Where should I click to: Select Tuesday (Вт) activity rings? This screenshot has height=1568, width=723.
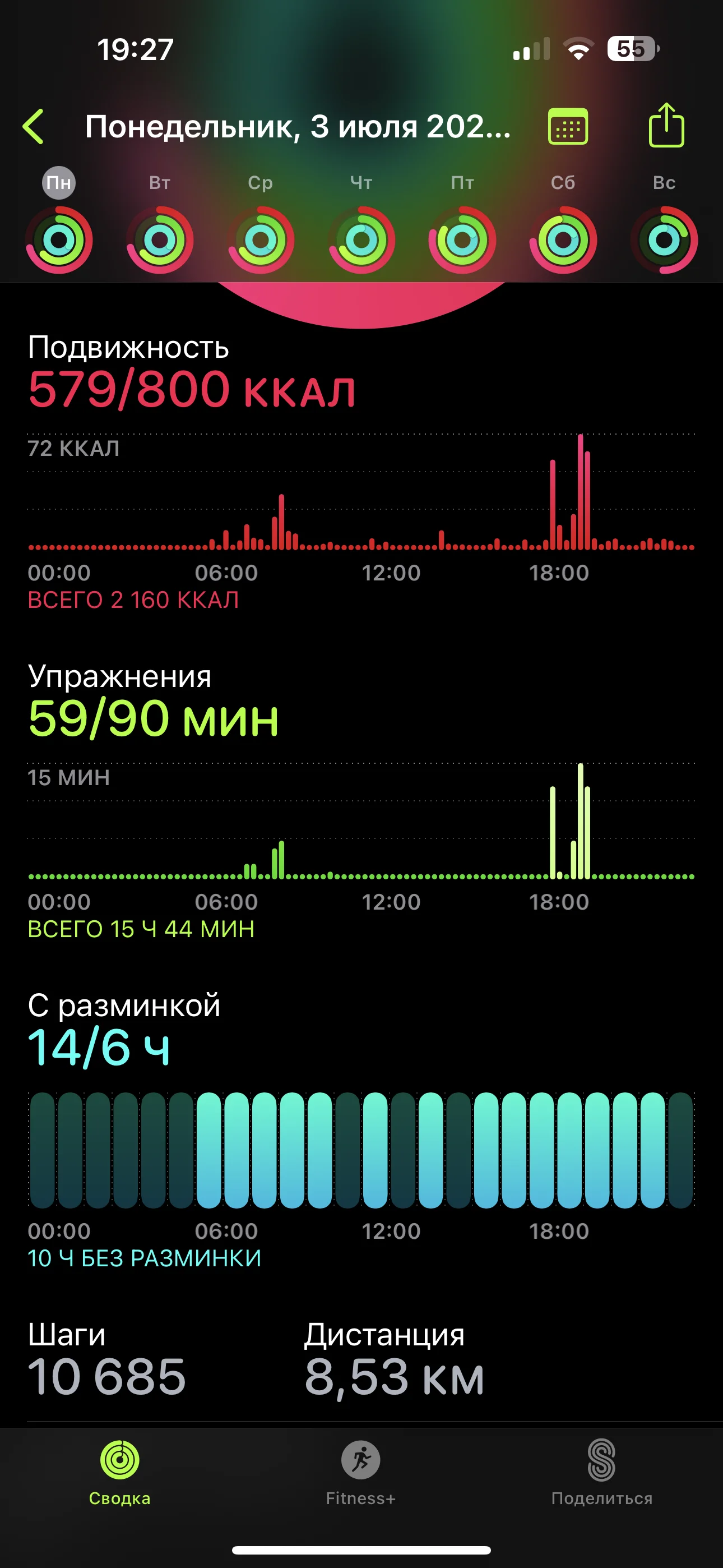160,240
